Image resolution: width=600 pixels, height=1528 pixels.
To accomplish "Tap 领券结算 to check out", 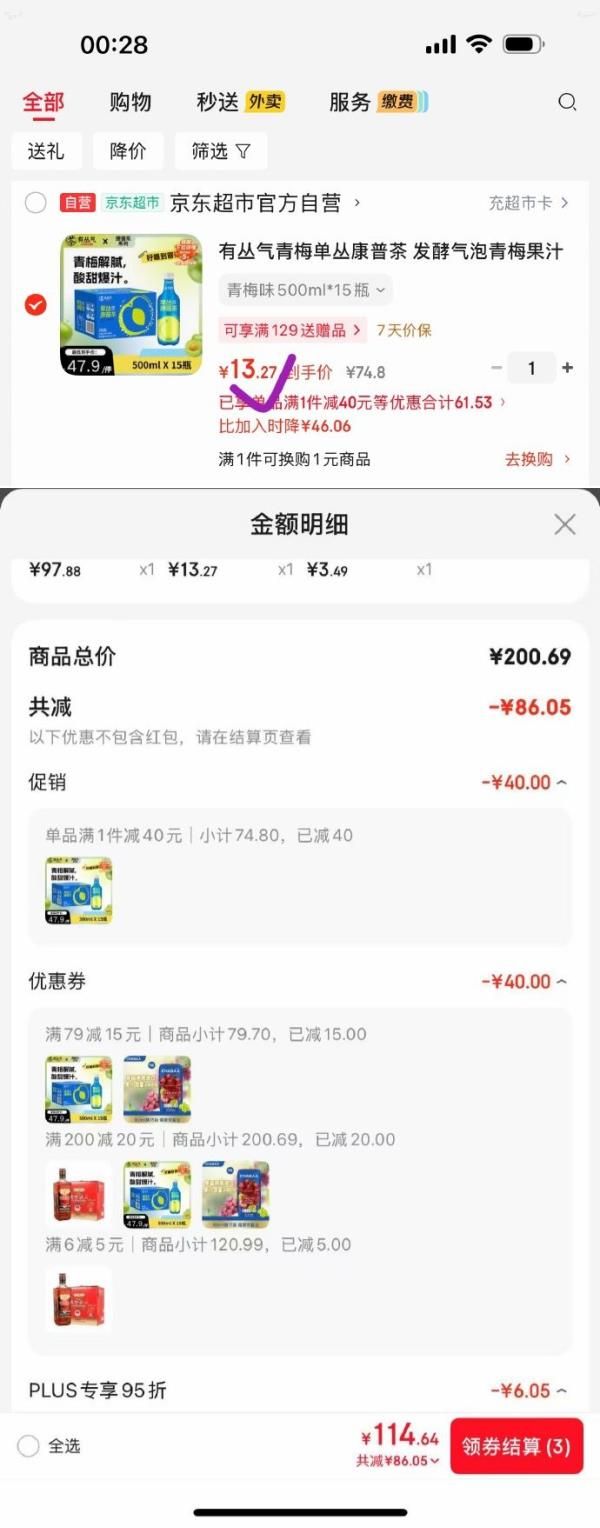I will (516, 1446).
